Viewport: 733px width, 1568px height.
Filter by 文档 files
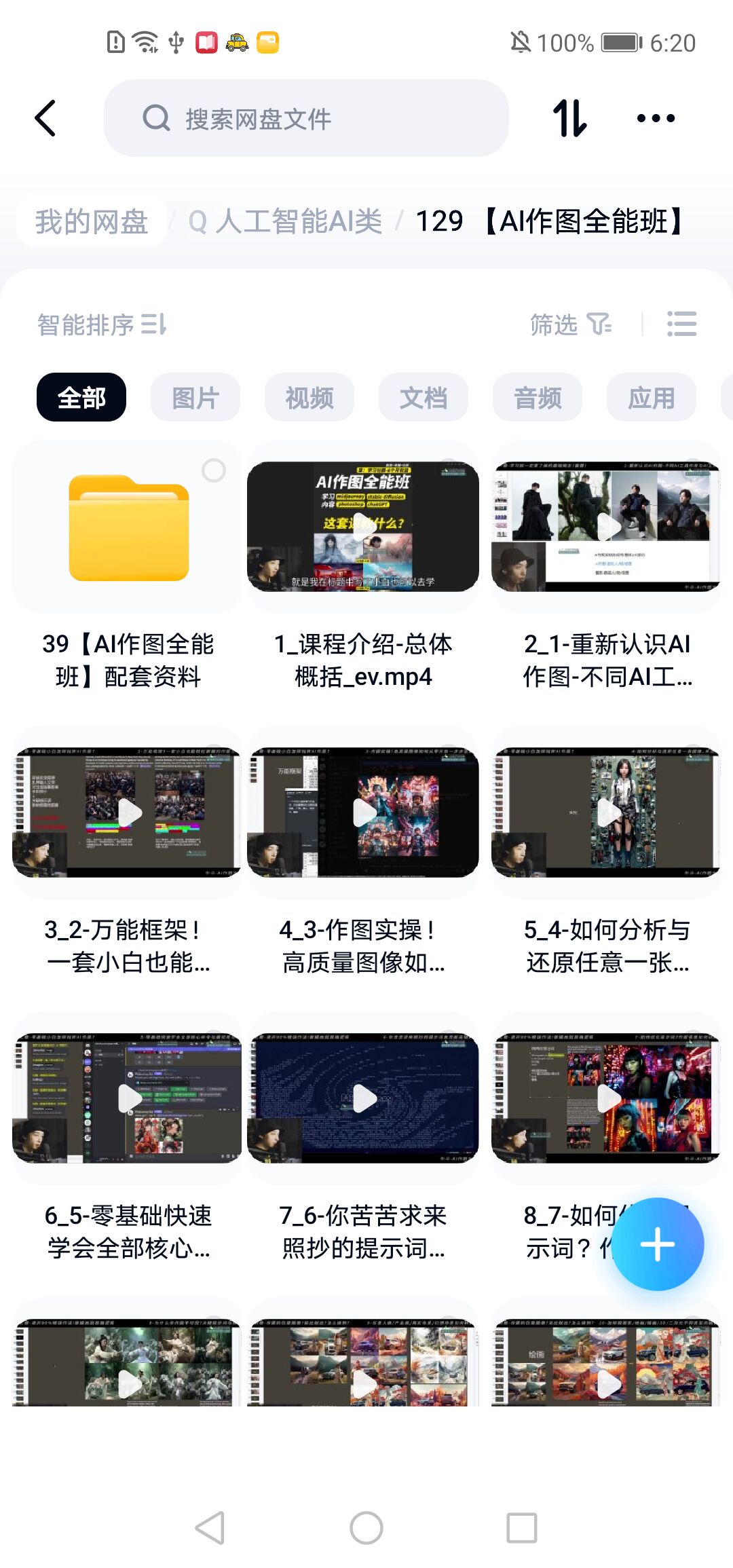pyautogui.click(x=424, y=397)
